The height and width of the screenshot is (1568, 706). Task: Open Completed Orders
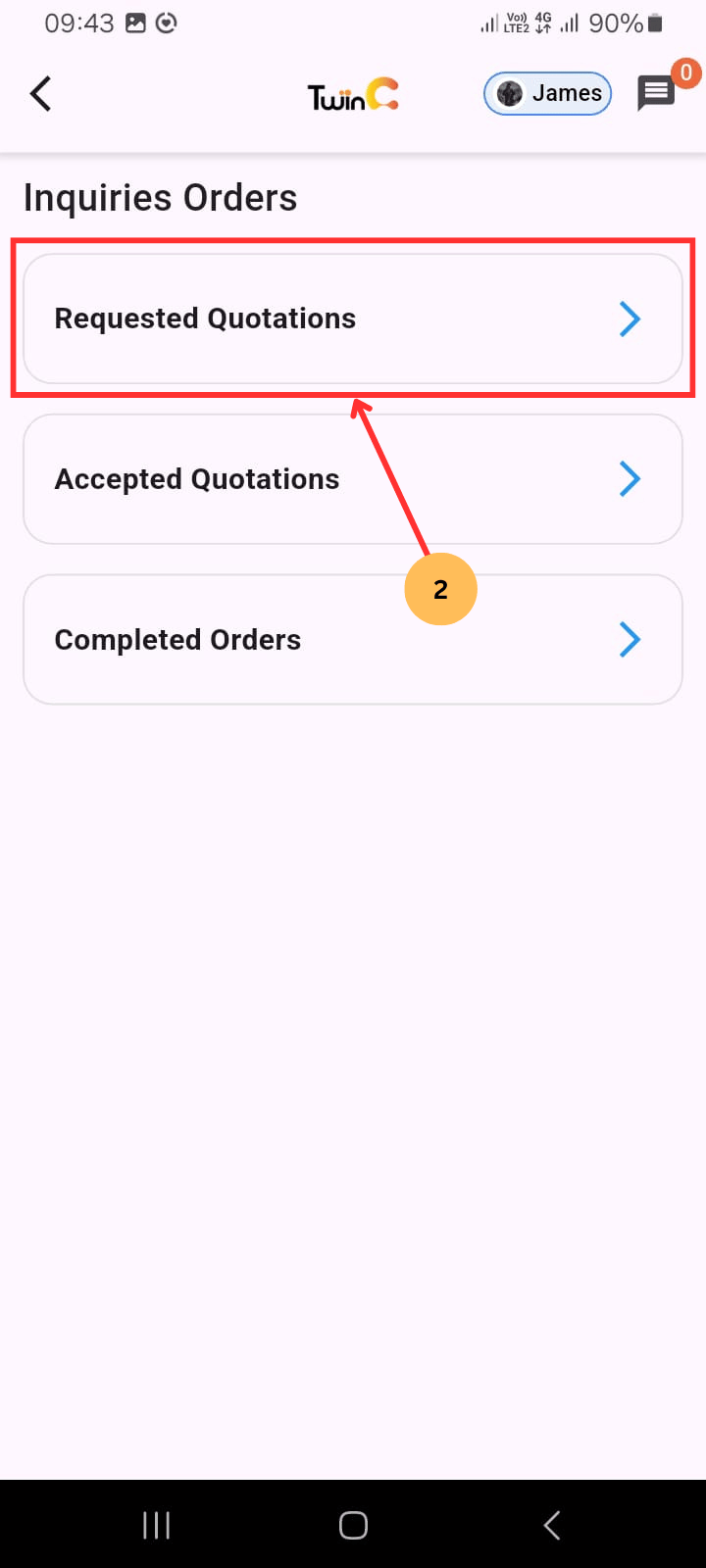(x=353, y=639)
